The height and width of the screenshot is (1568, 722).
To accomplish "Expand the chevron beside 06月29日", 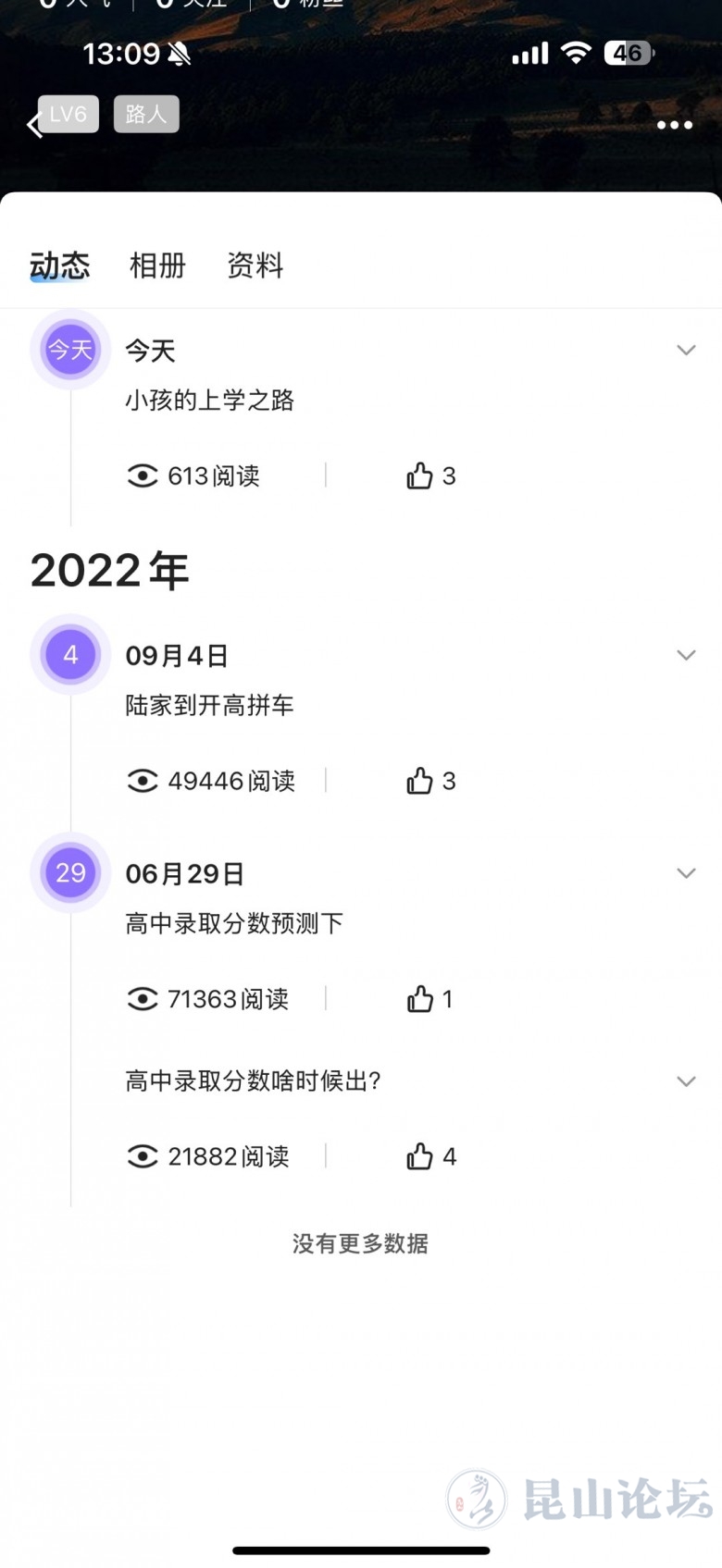I will tap(686, 873).
